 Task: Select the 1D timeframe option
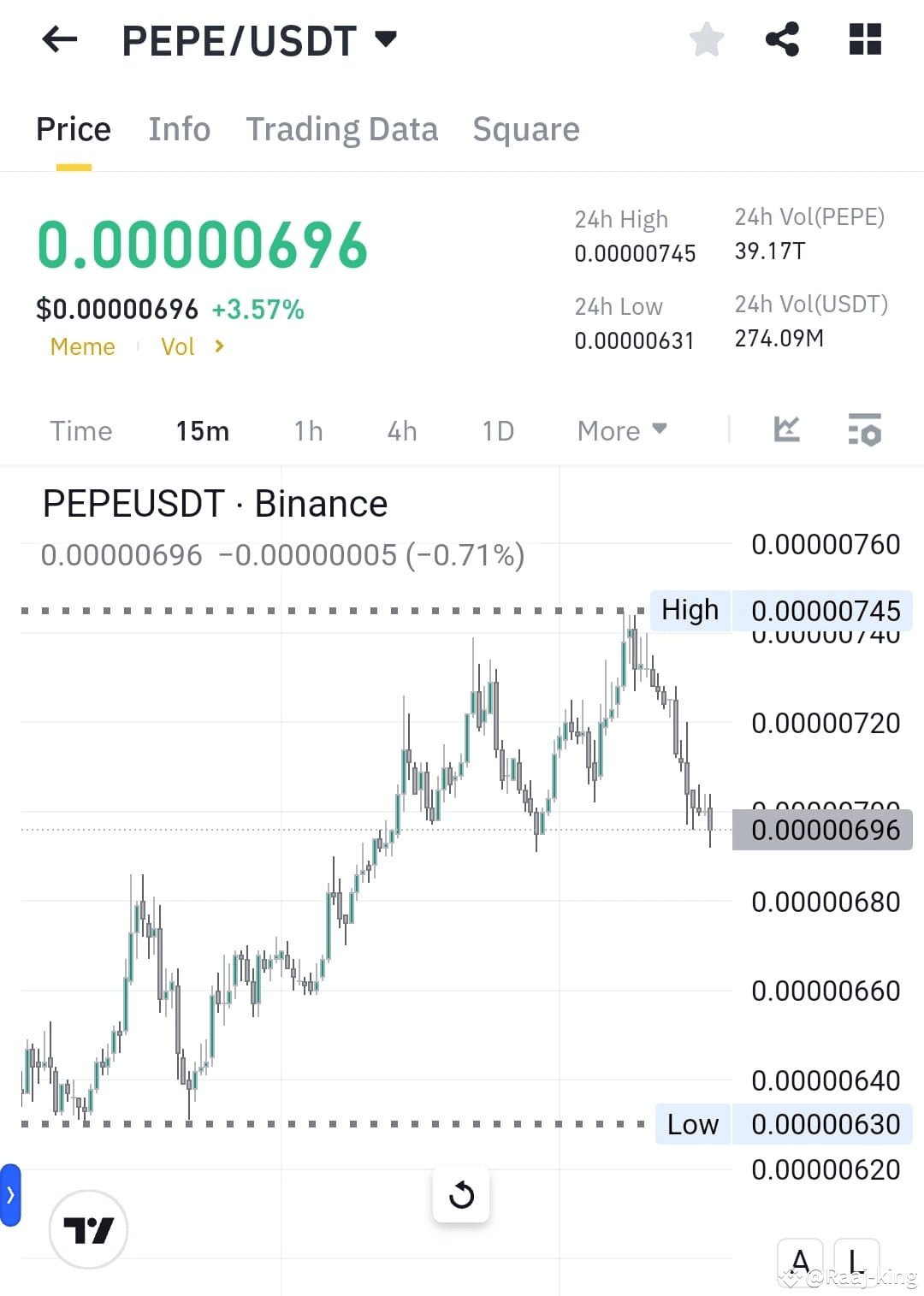pyautogui.click(x=496, y=430)
